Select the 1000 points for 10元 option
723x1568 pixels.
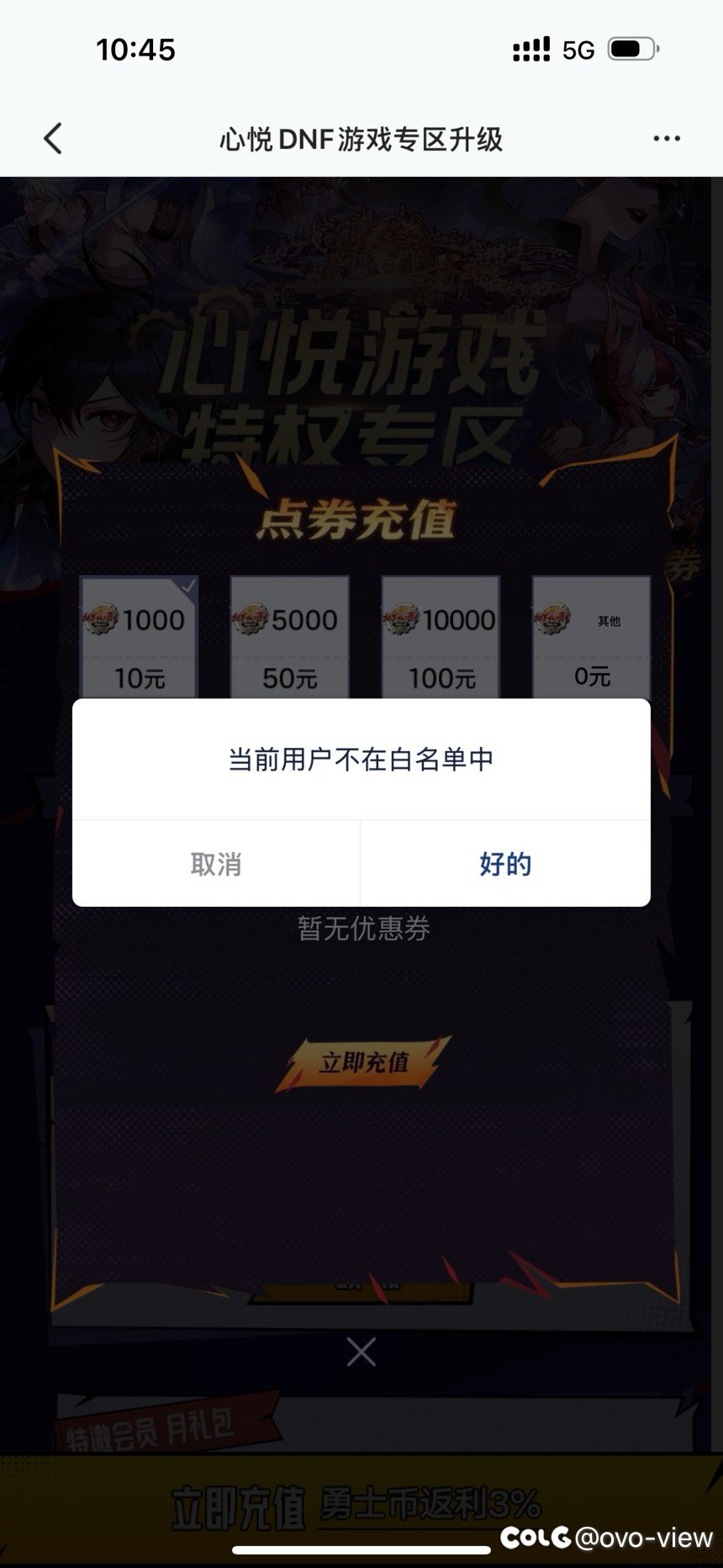pyautogui.click(x=139, y=638)
